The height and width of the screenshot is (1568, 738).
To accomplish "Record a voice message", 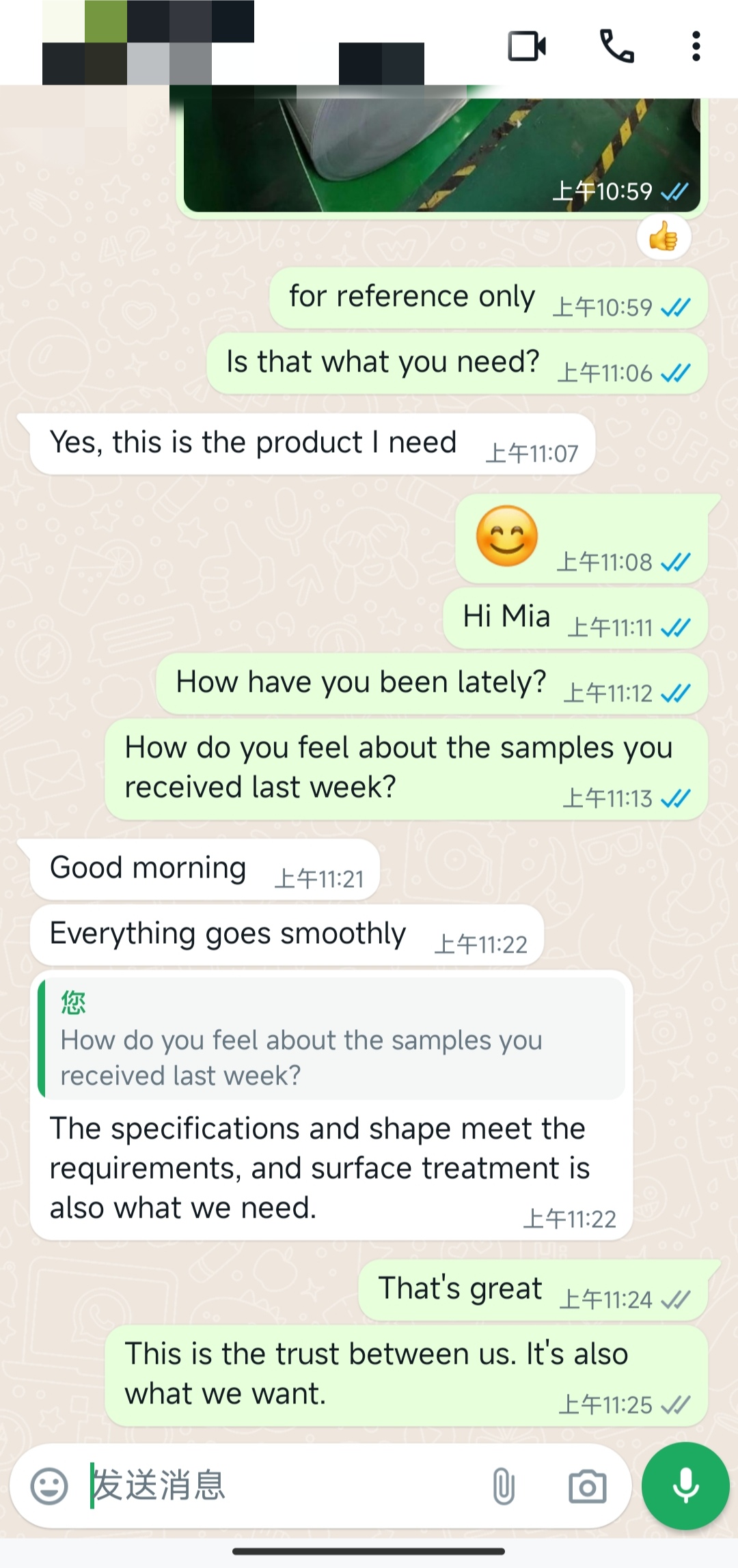I will pyautogui.click(x=685, y=1486).
